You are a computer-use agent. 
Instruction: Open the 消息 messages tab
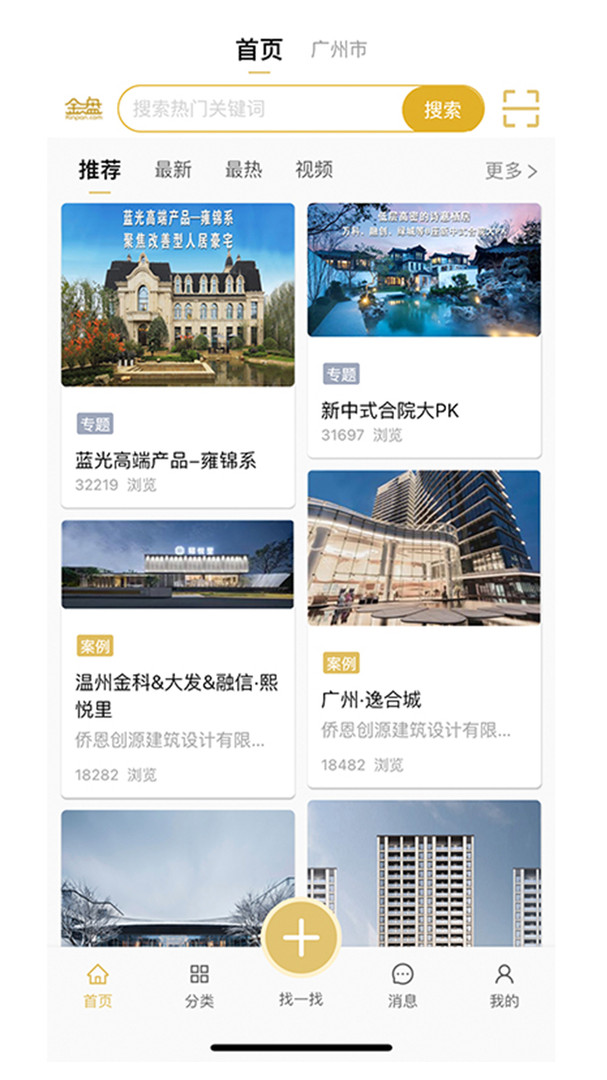click(x=402, y=986)
